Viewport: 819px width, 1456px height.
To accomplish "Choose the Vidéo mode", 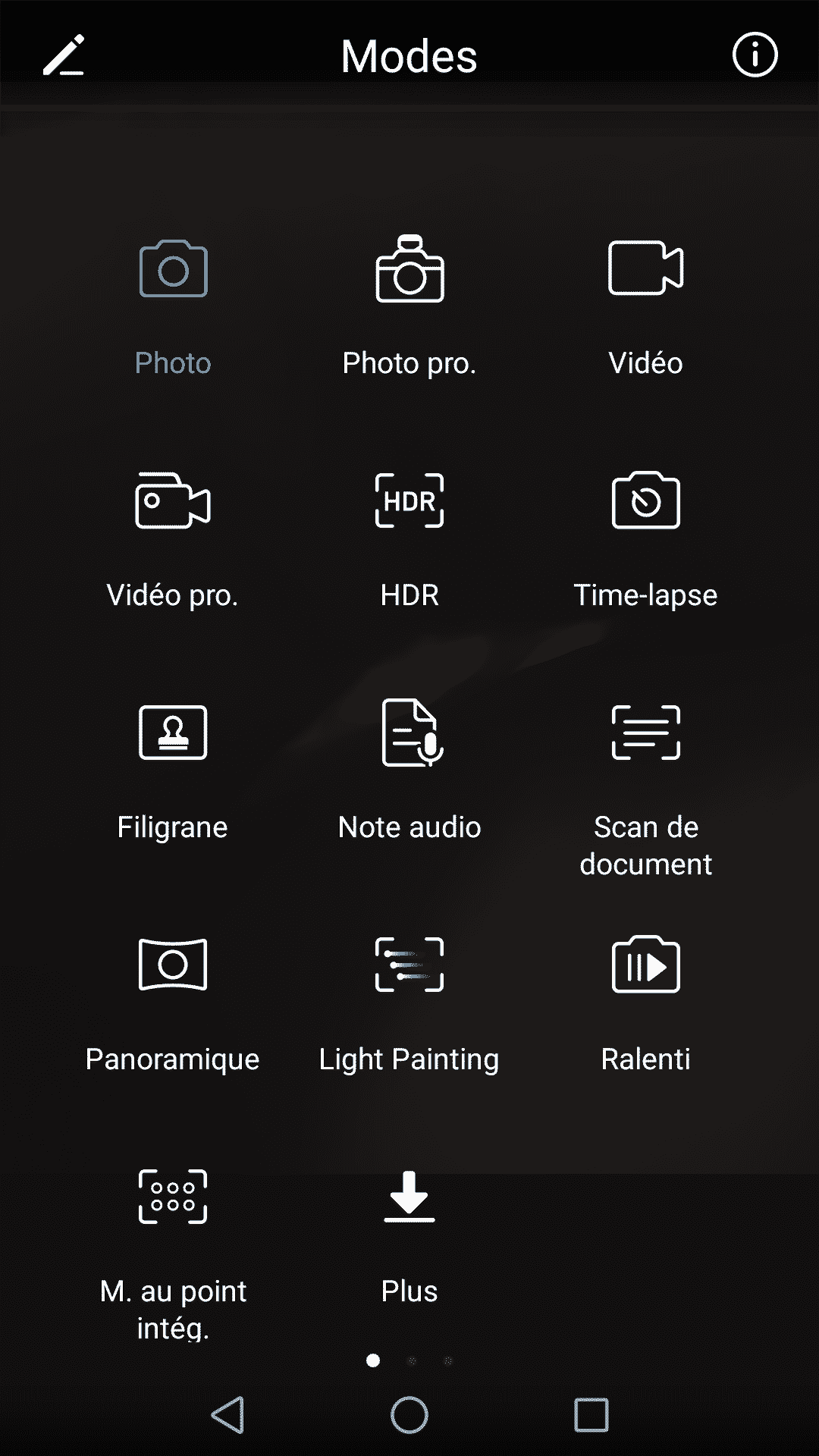I will (x=646, y=308).
